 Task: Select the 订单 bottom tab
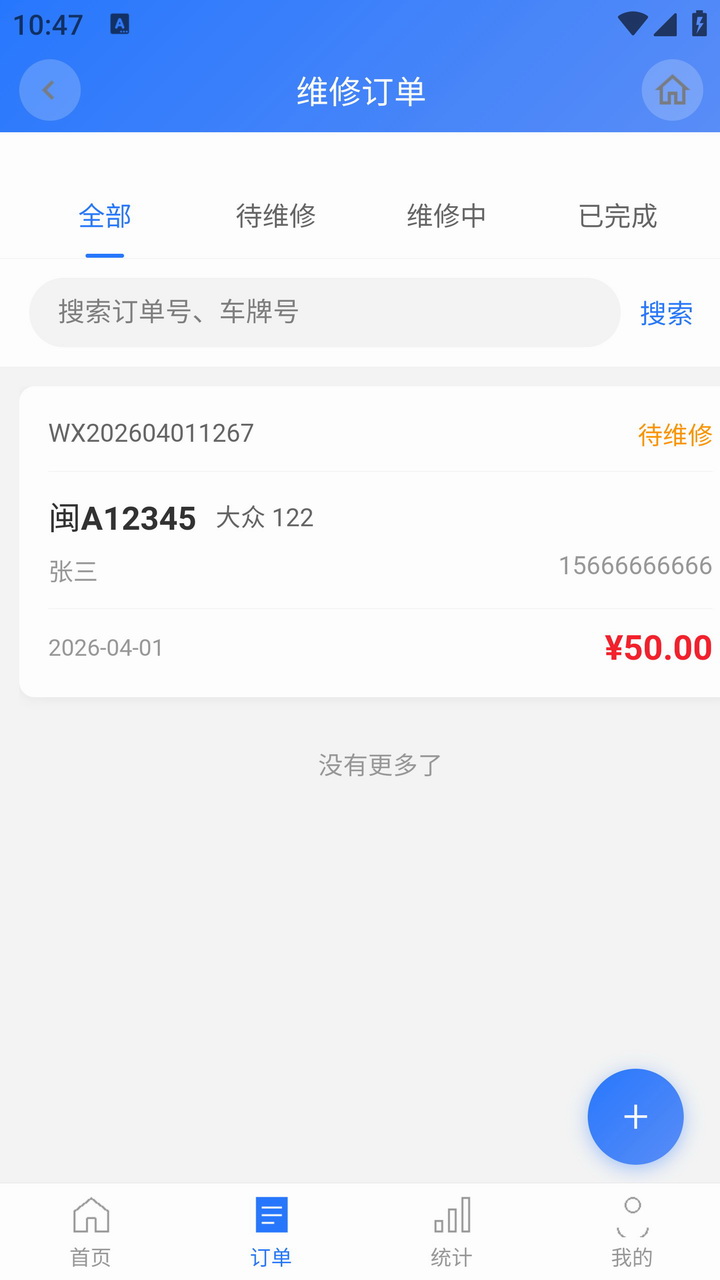[x=271, y=1232]
